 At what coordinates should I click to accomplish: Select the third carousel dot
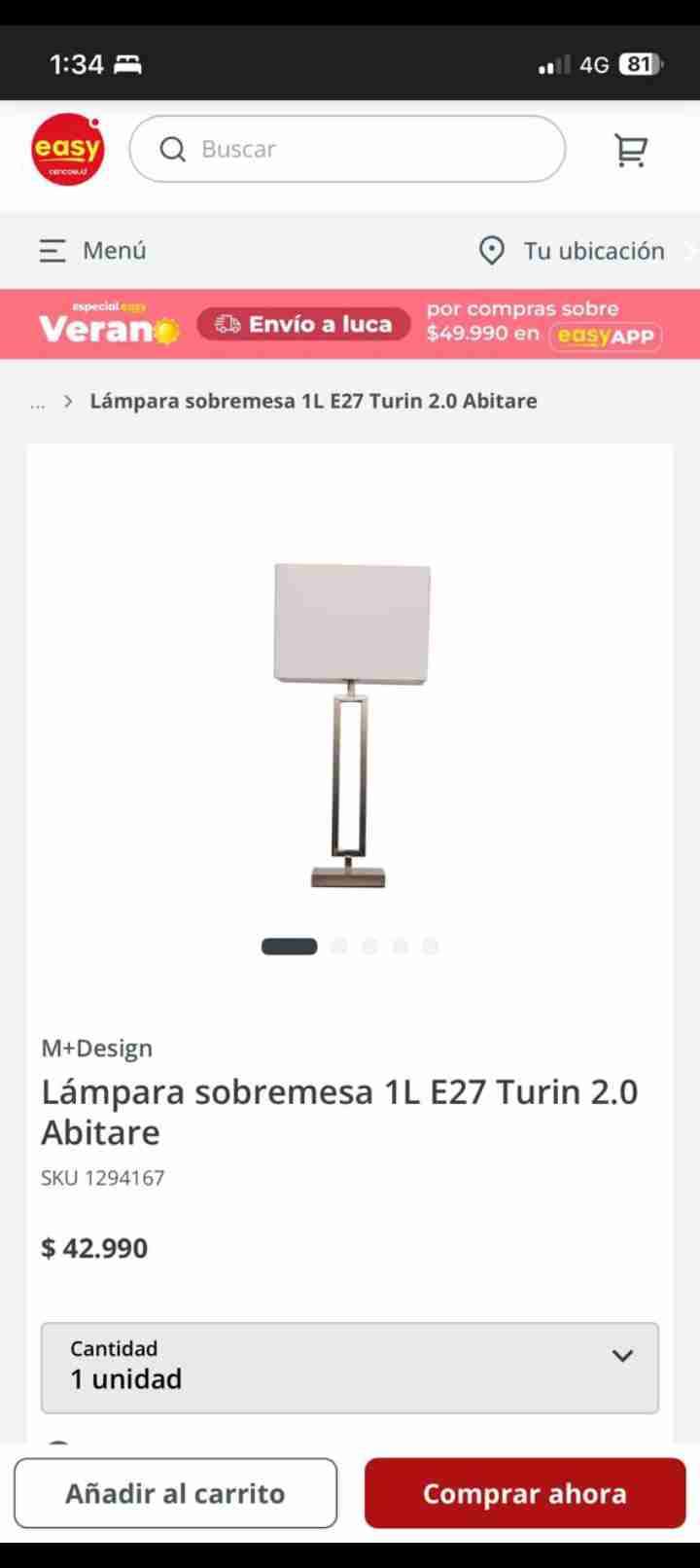370,944
